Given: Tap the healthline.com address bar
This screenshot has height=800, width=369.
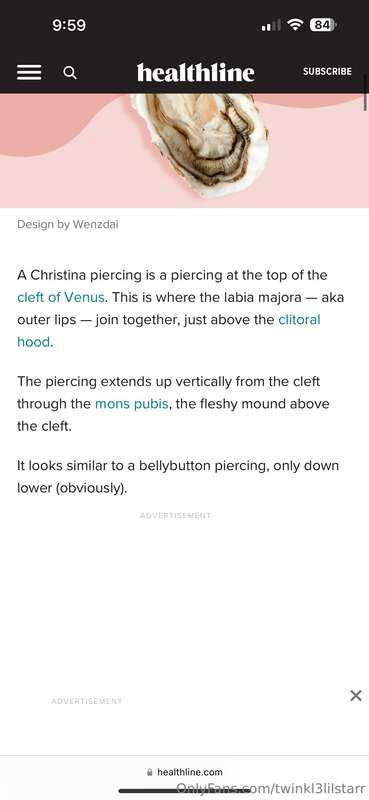Looking at the screenshot, I should (x=184, y=772).
